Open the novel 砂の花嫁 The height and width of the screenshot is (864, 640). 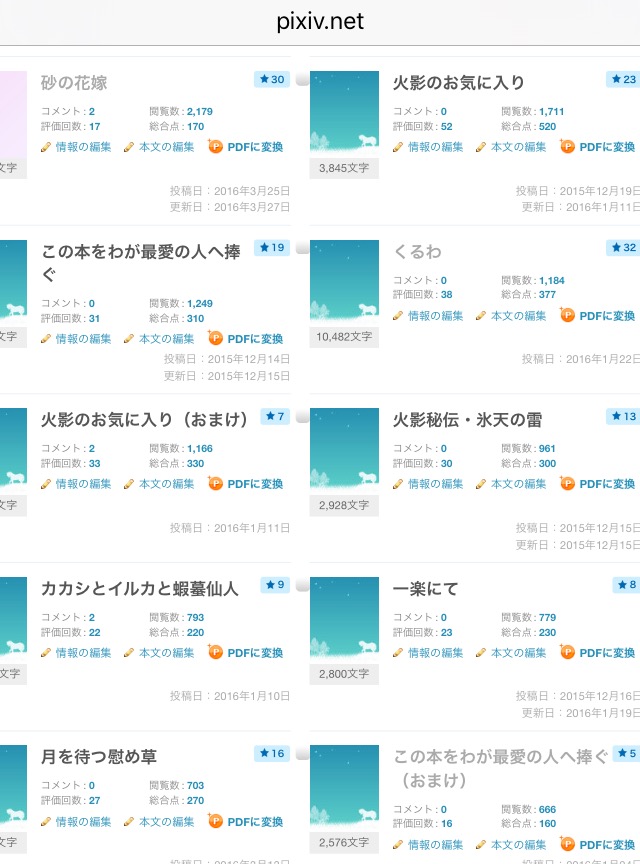73,82
